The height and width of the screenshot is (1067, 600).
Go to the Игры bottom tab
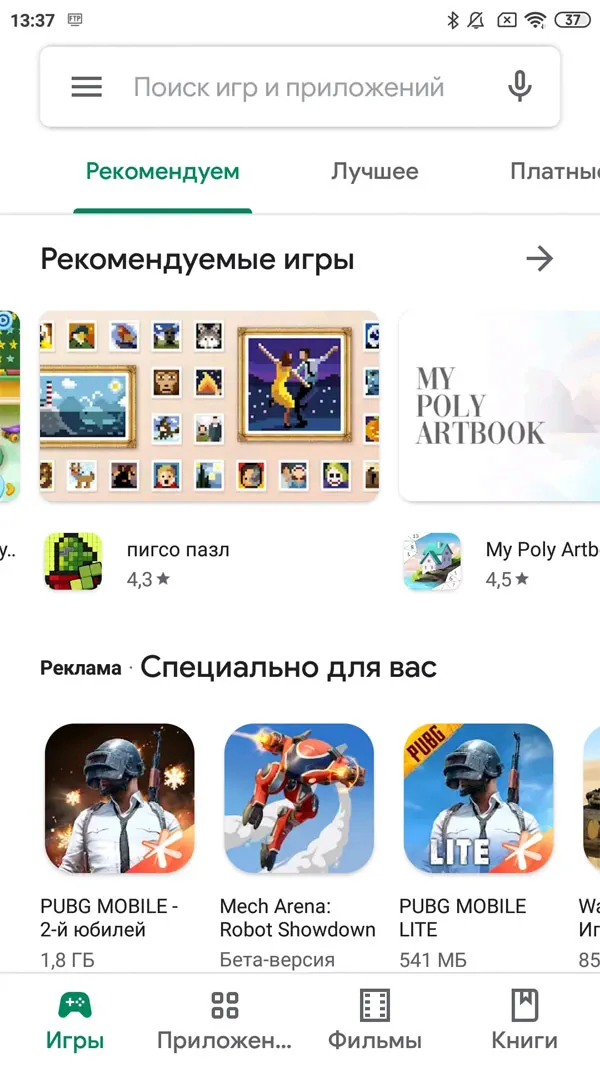75,1020
